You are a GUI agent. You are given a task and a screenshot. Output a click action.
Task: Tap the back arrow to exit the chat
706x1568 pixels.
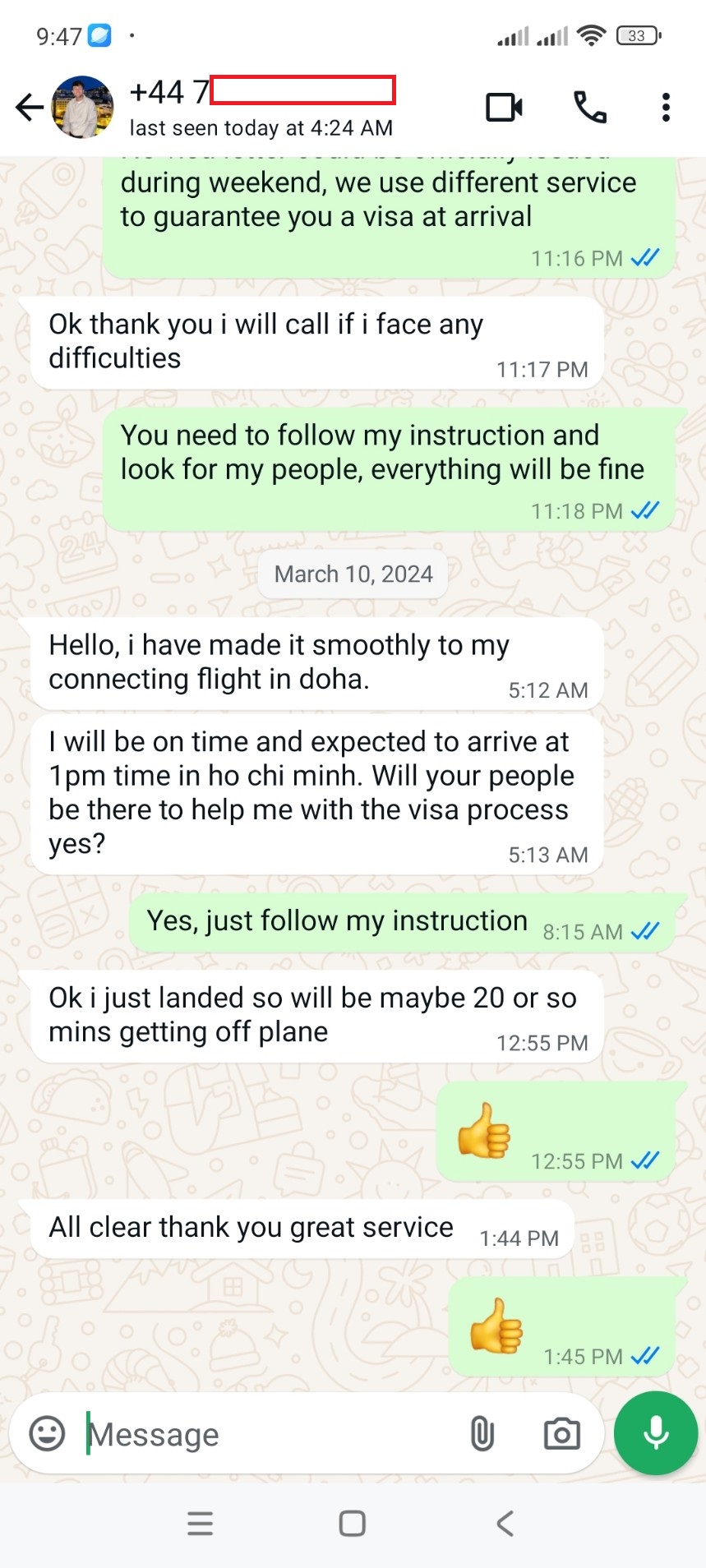28,107
